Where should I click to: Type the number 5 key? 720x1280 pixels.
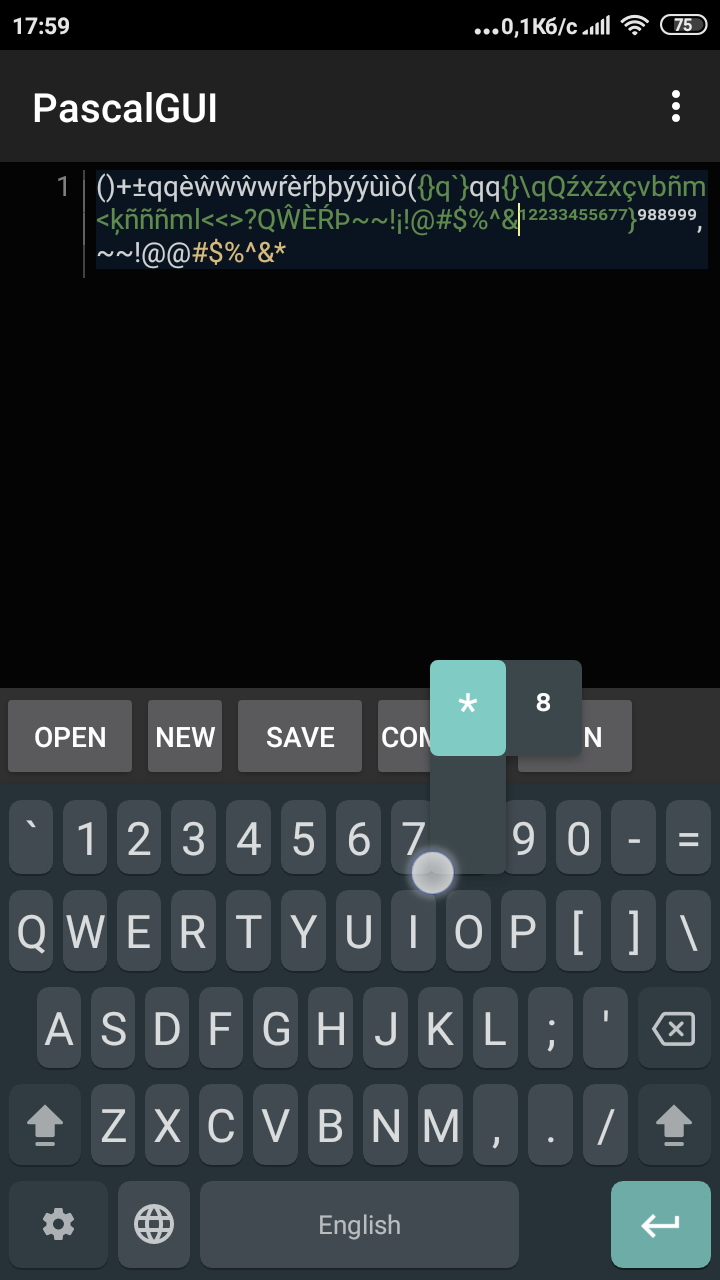(x=304, y=838)
